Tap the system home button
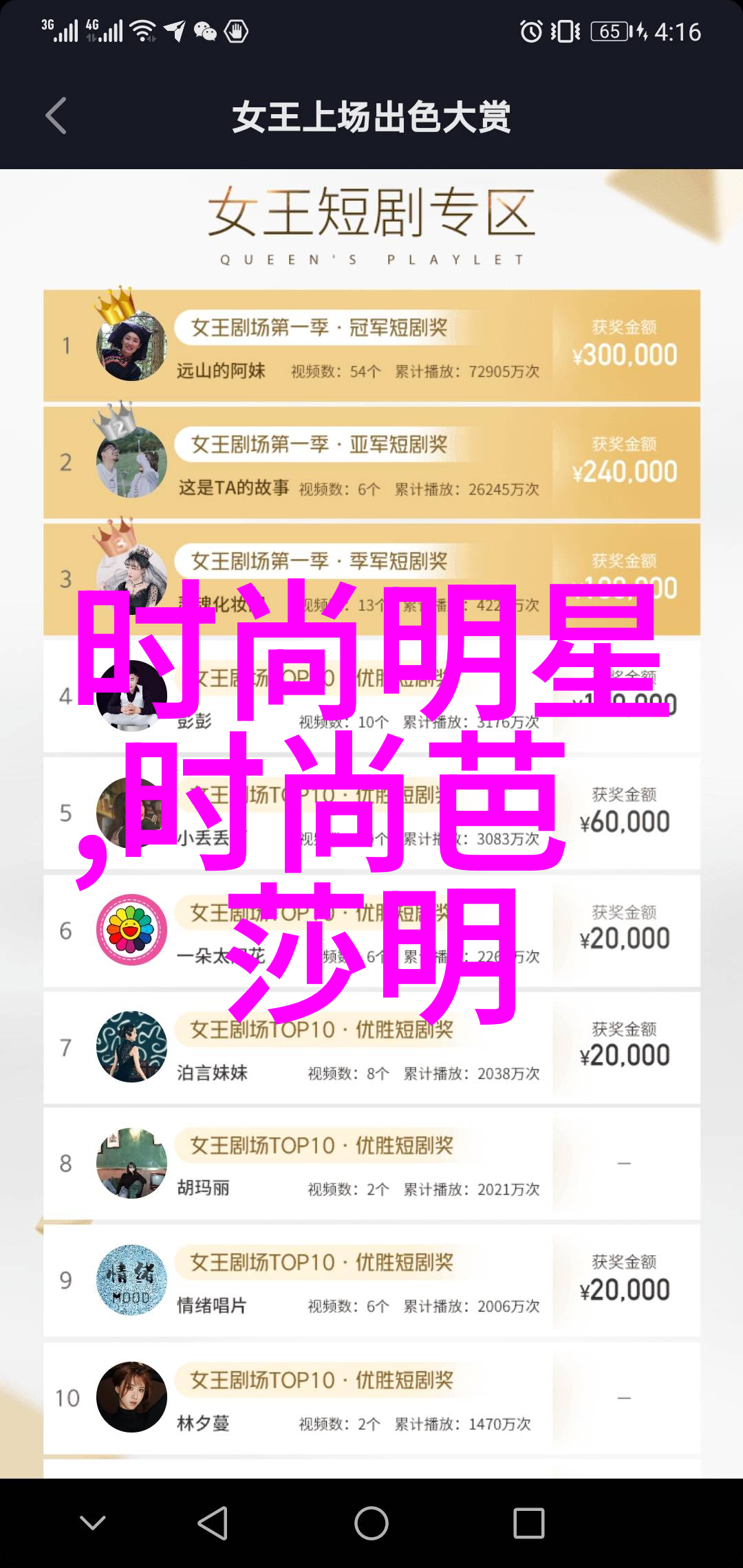743x1568 pixels. click(371, 1523)
